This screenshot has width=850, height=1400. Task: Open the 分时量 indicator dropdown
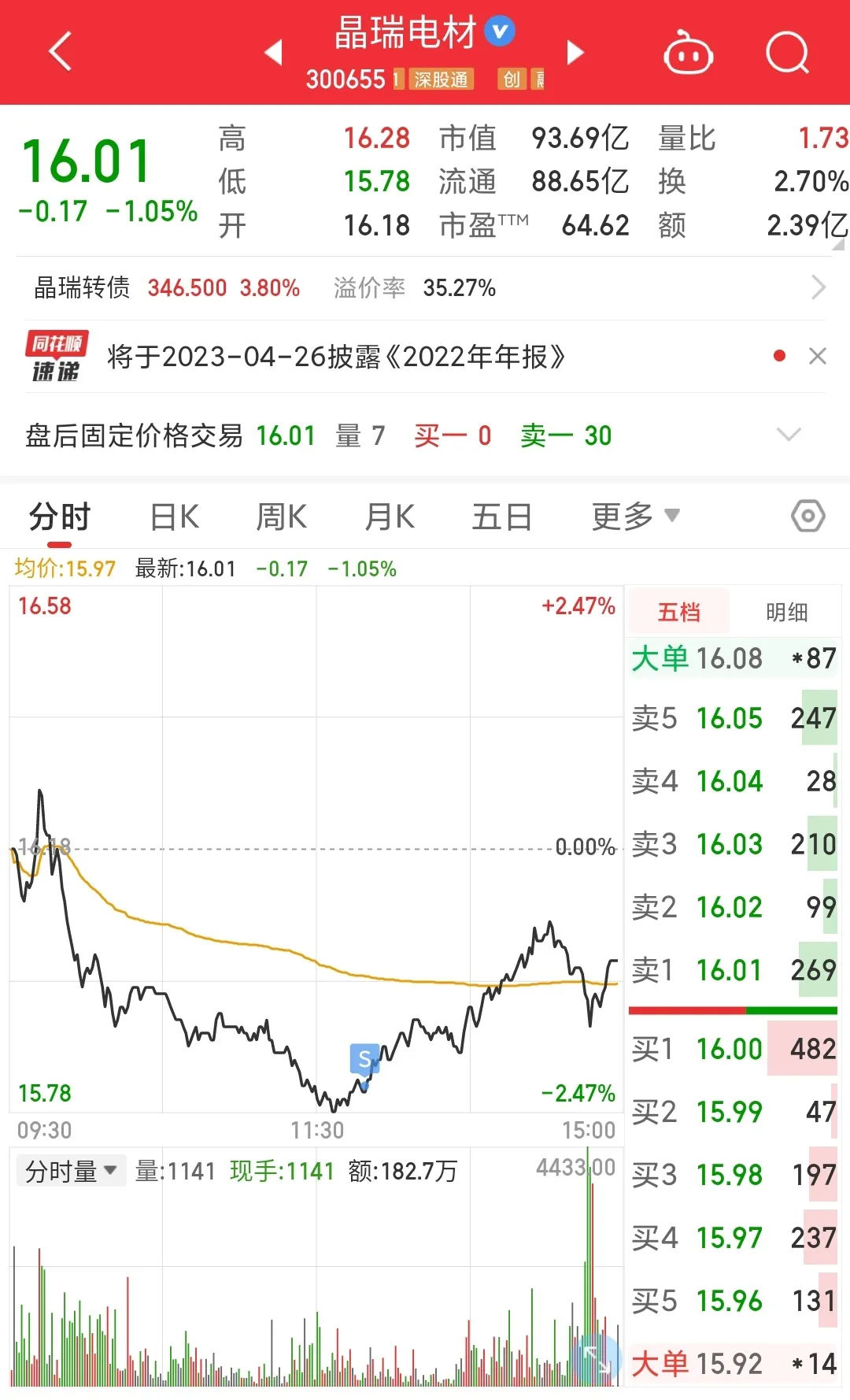71,1171
